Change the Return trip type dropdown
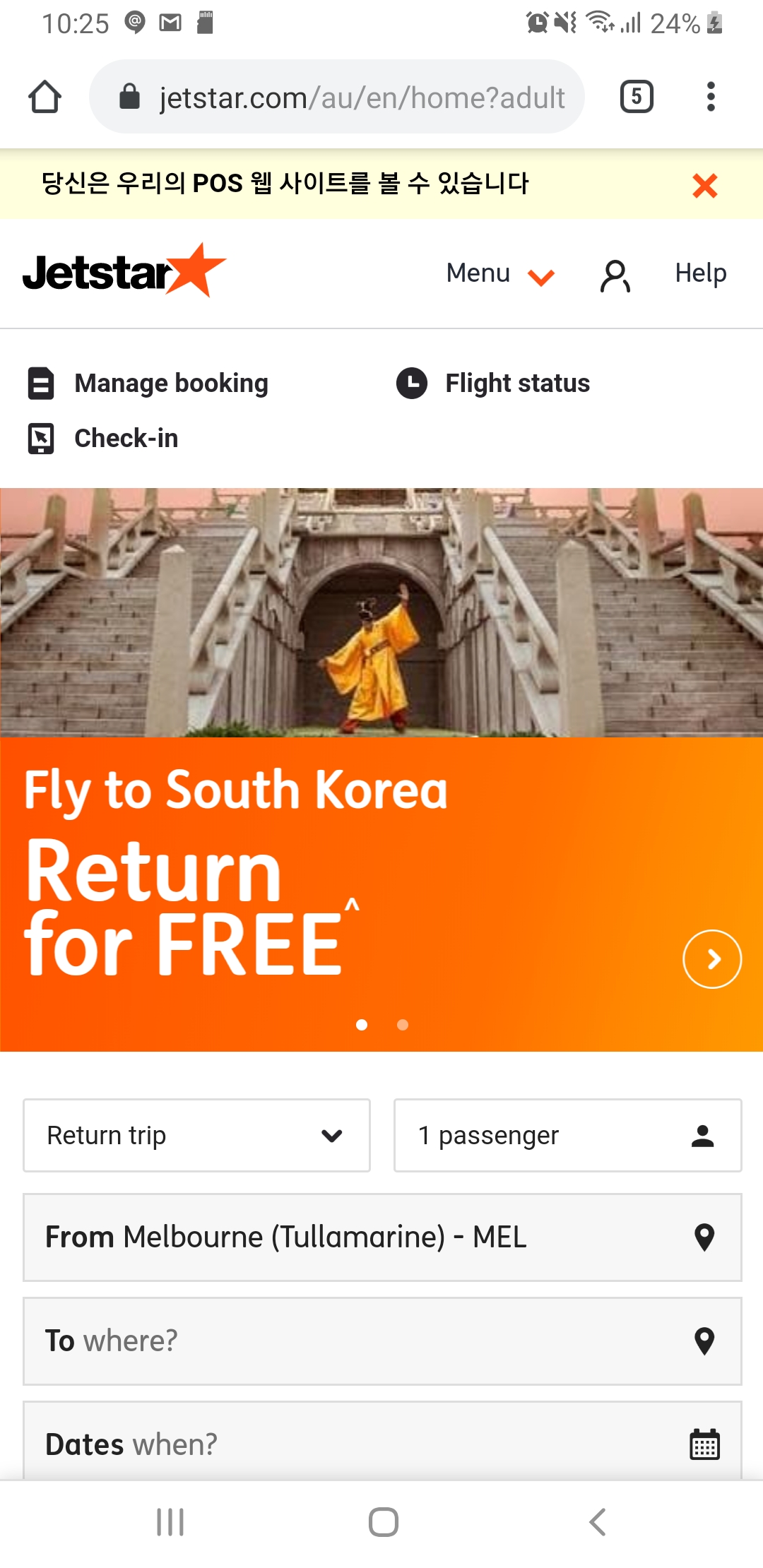The height and width of the screenshot is (1568, 763). (x=196, y=1135)
